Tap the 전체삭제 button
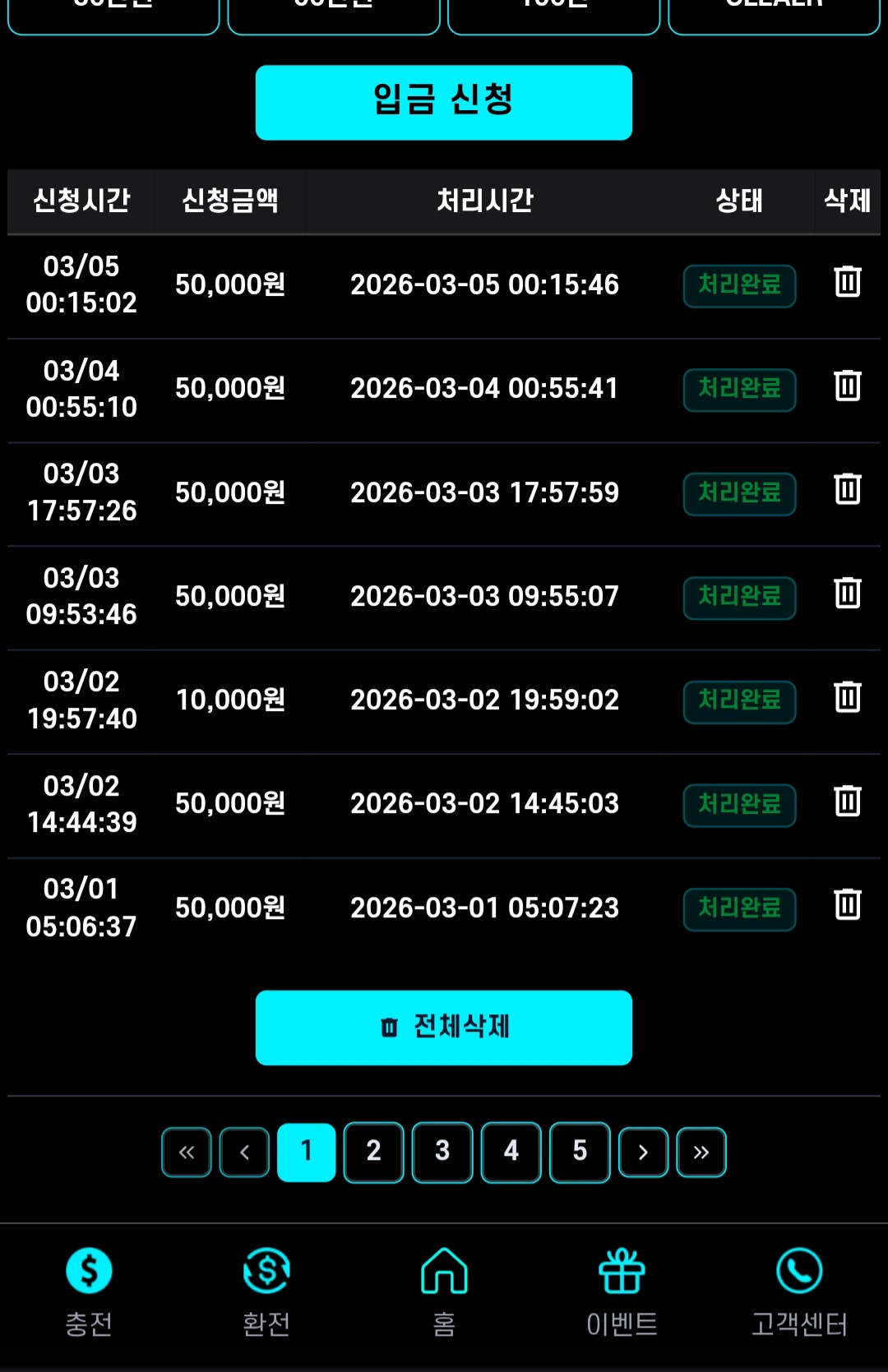Screen dimensions: 888x1372 (x=443, y=1028)
